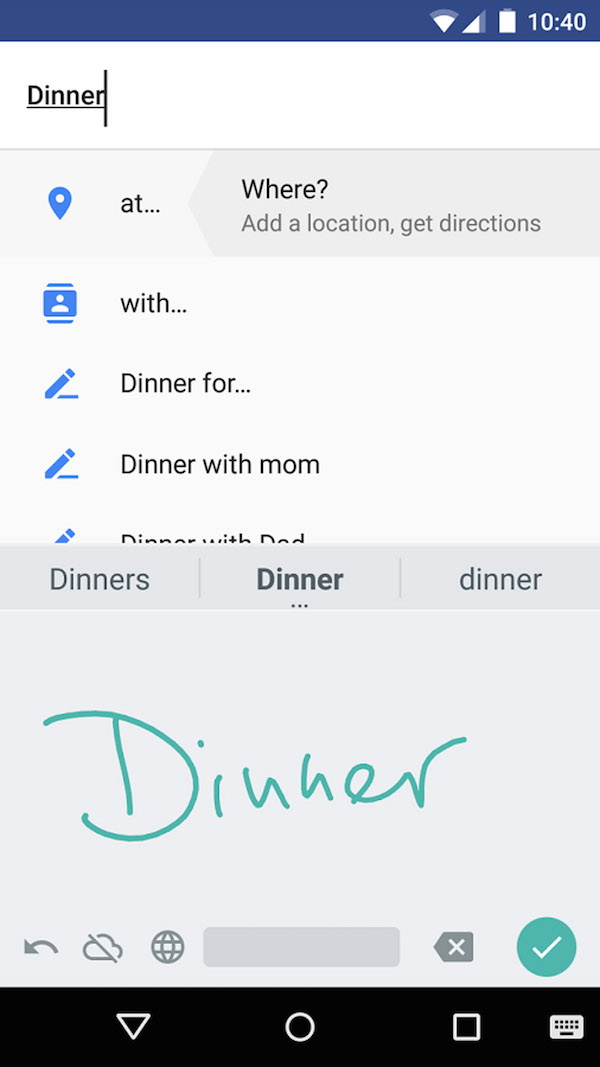Screen dimensions: 600x1067
Task: Open the language globe switcher
Action: click(x=168, y=947)
